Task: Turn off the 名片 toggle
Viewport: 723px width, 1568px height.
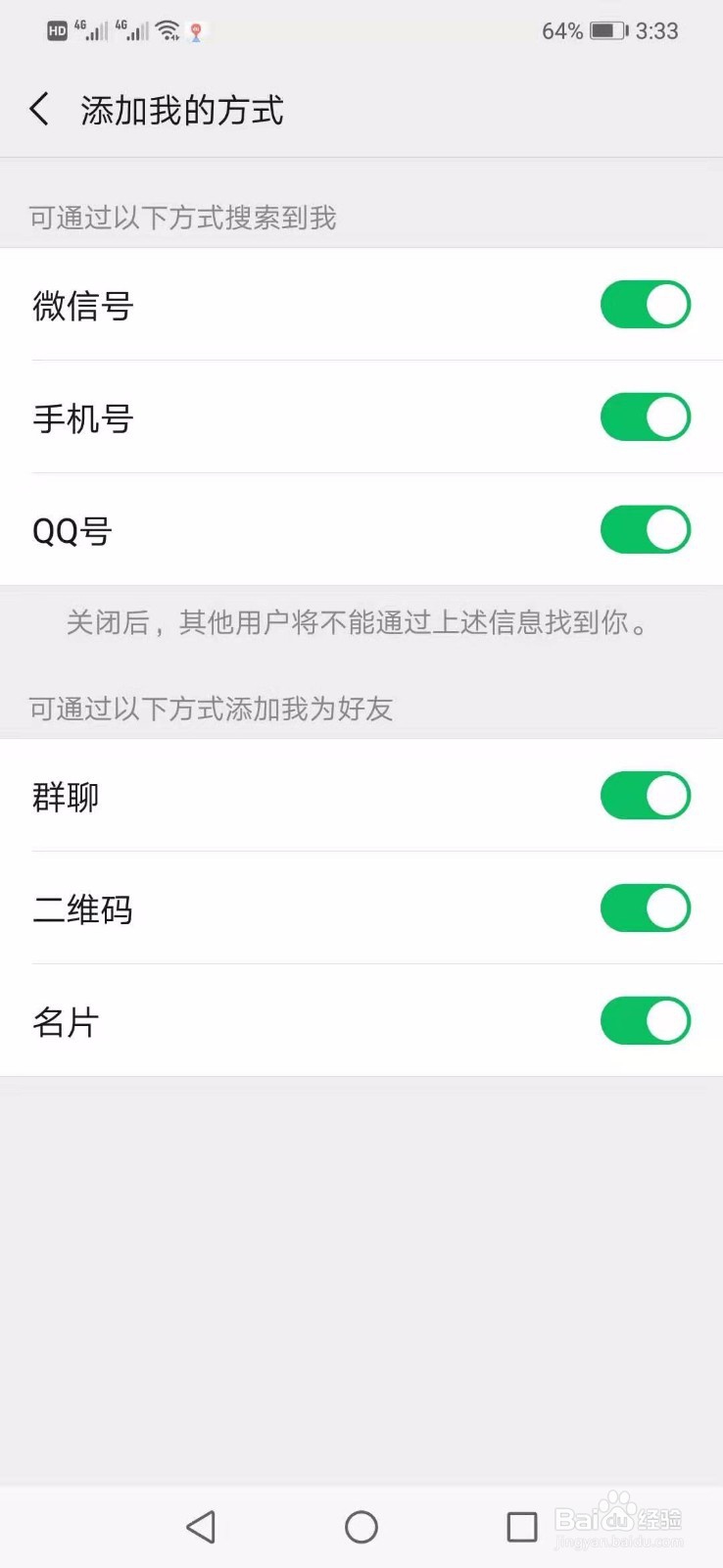Action: (645, 1020)
